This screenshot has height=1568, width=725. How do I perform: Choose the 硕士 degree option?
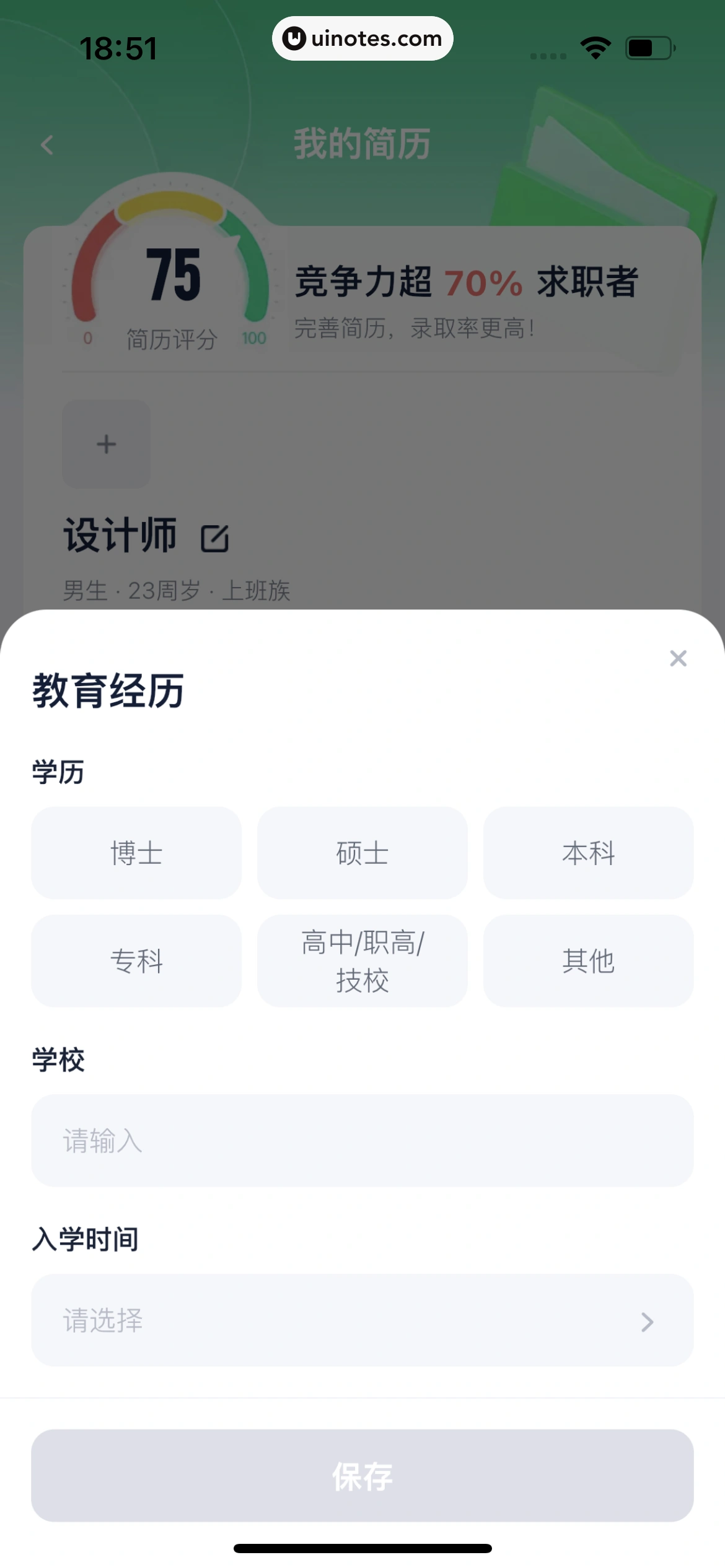(362, 853)
